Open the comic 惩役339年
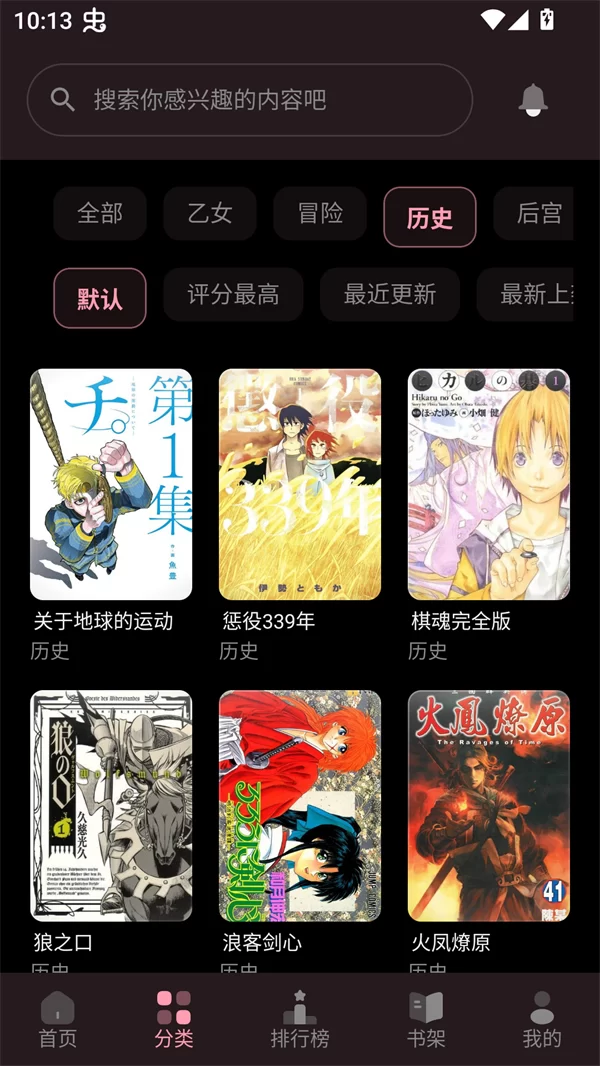 pos(300,485)
